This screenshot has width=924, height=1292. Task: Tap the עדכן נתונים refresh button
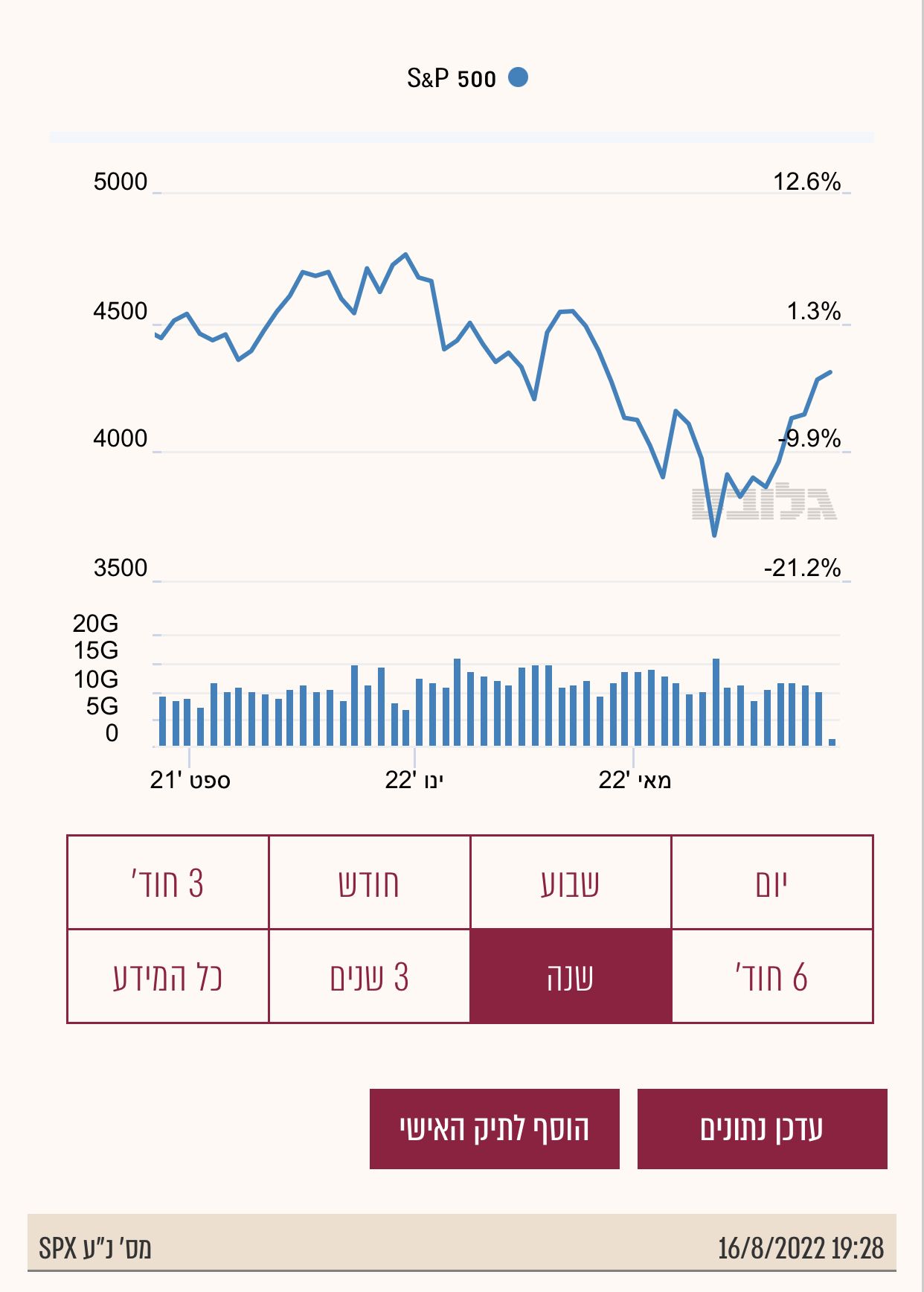pos(762,1129)
